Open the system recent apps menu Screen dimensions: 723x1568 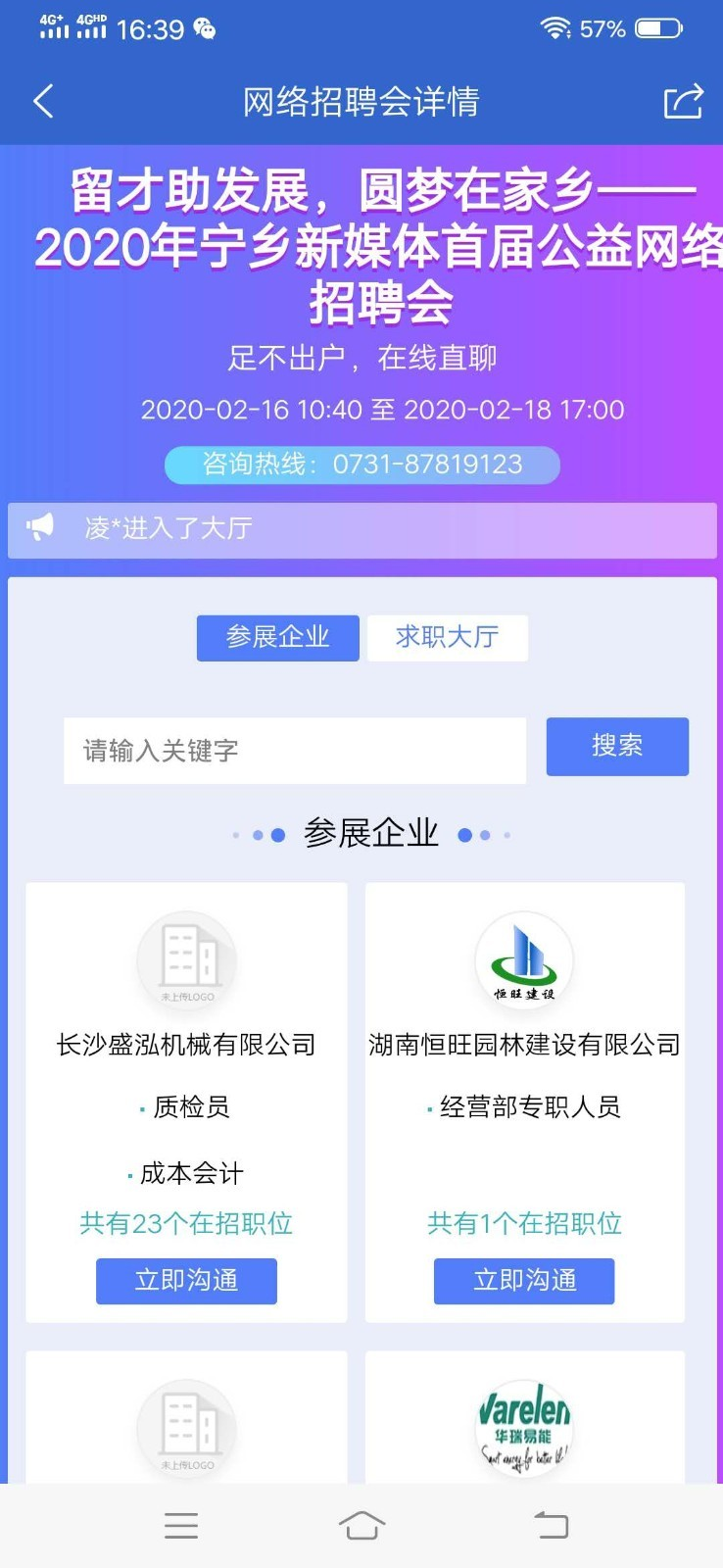click(181, 1526)
